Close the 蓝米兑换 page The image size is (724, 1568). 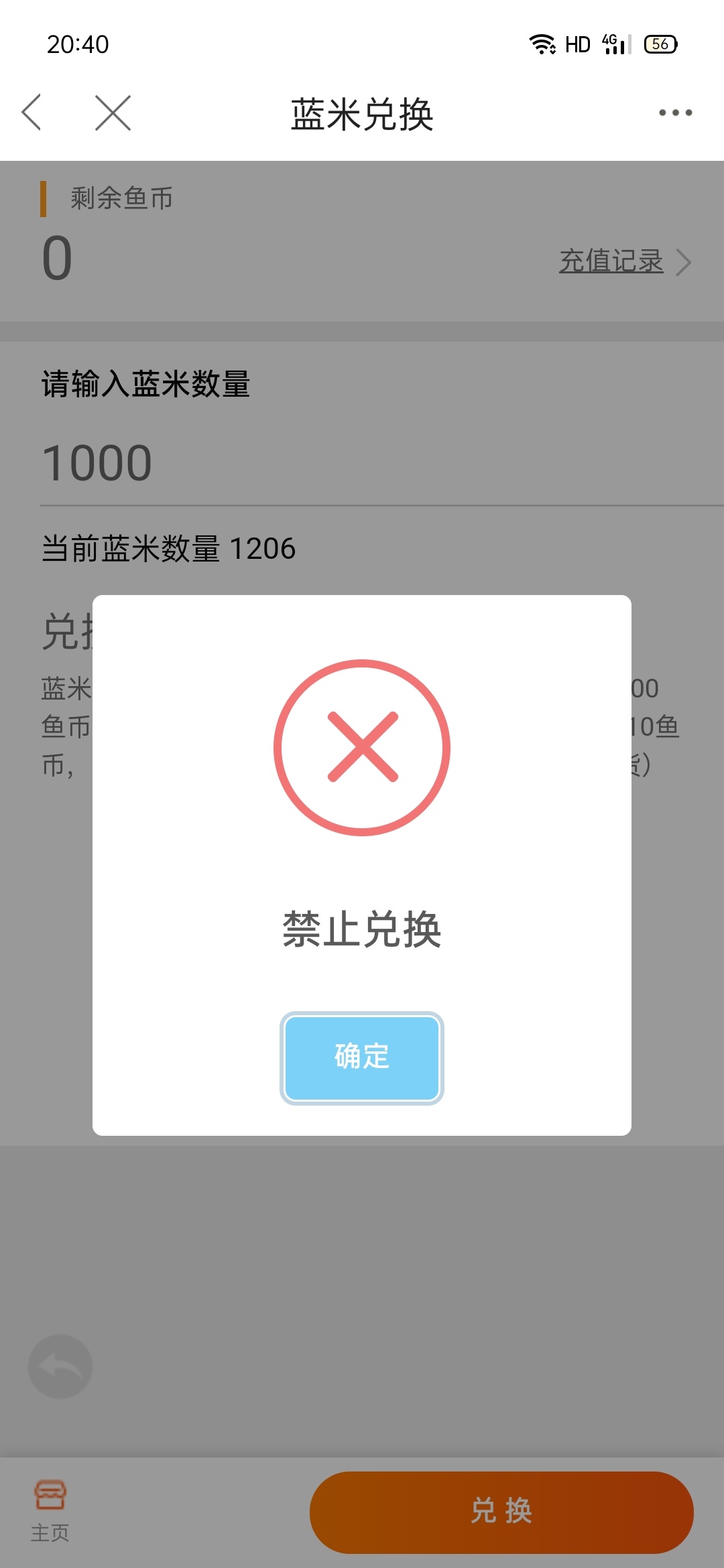point(113,112)
